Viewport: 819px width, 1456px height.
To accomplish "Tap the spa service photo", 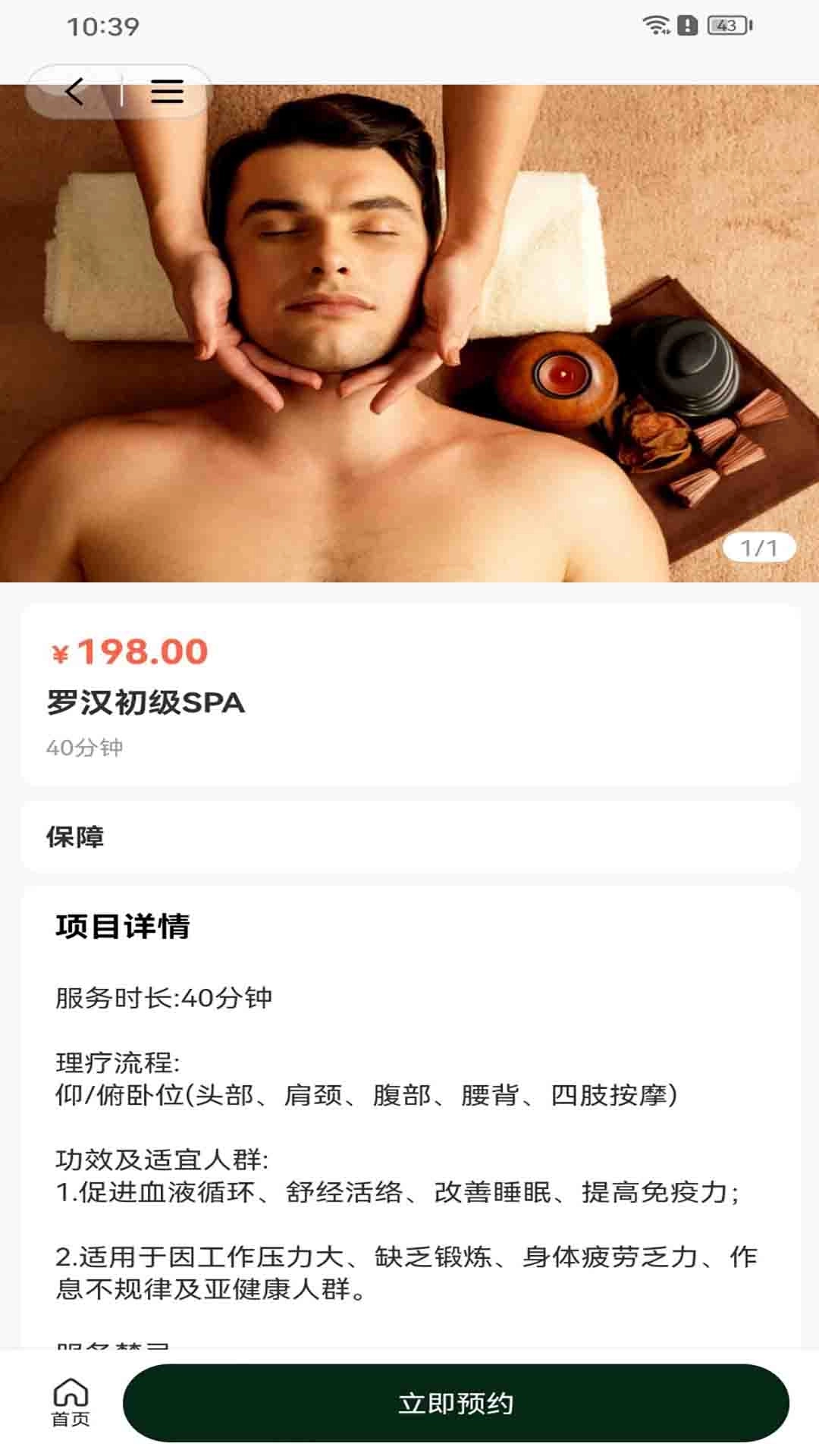I will click(409, 326).
